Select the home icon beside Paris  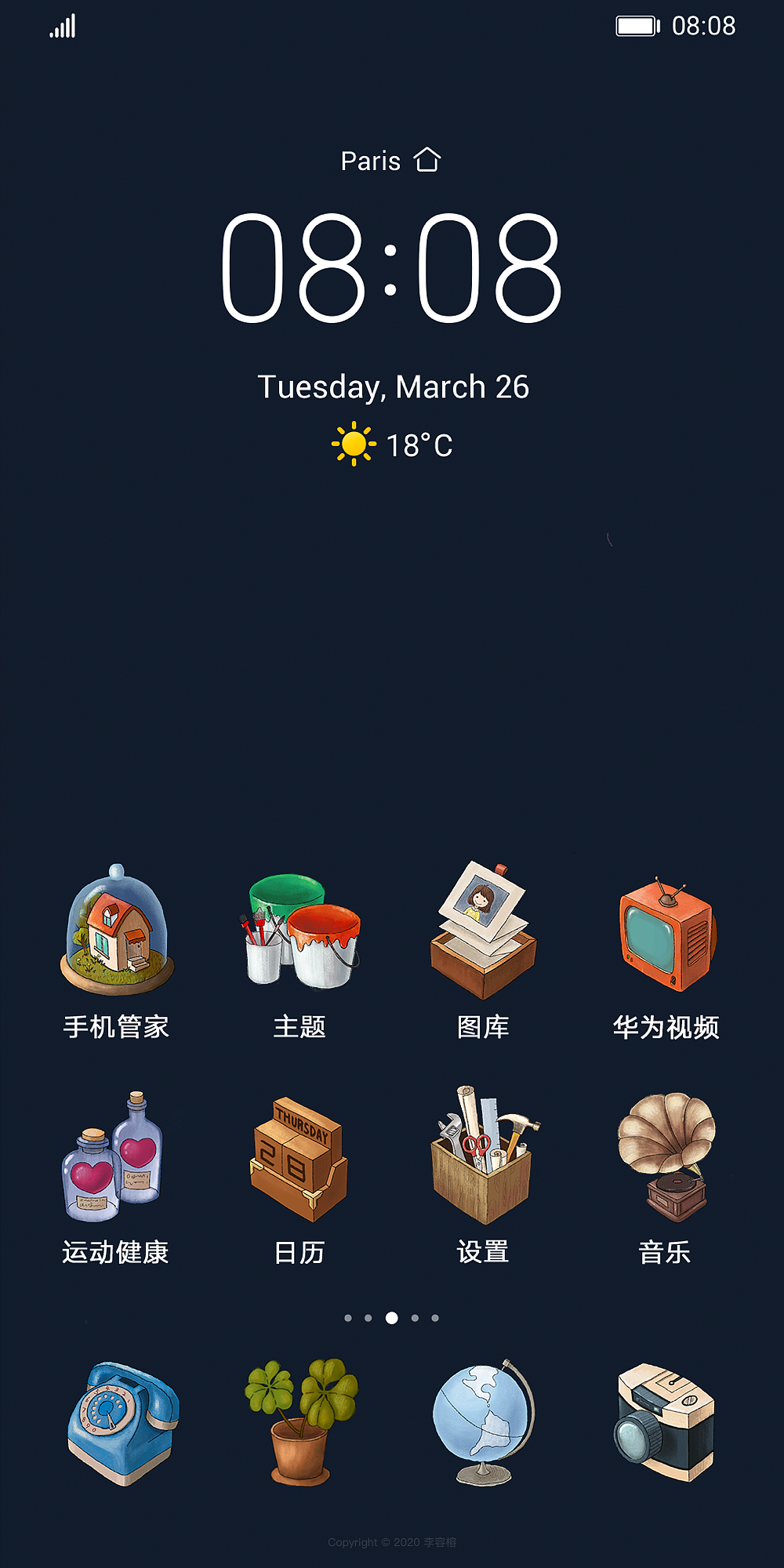pyautogui.click(x=428, y=160)
